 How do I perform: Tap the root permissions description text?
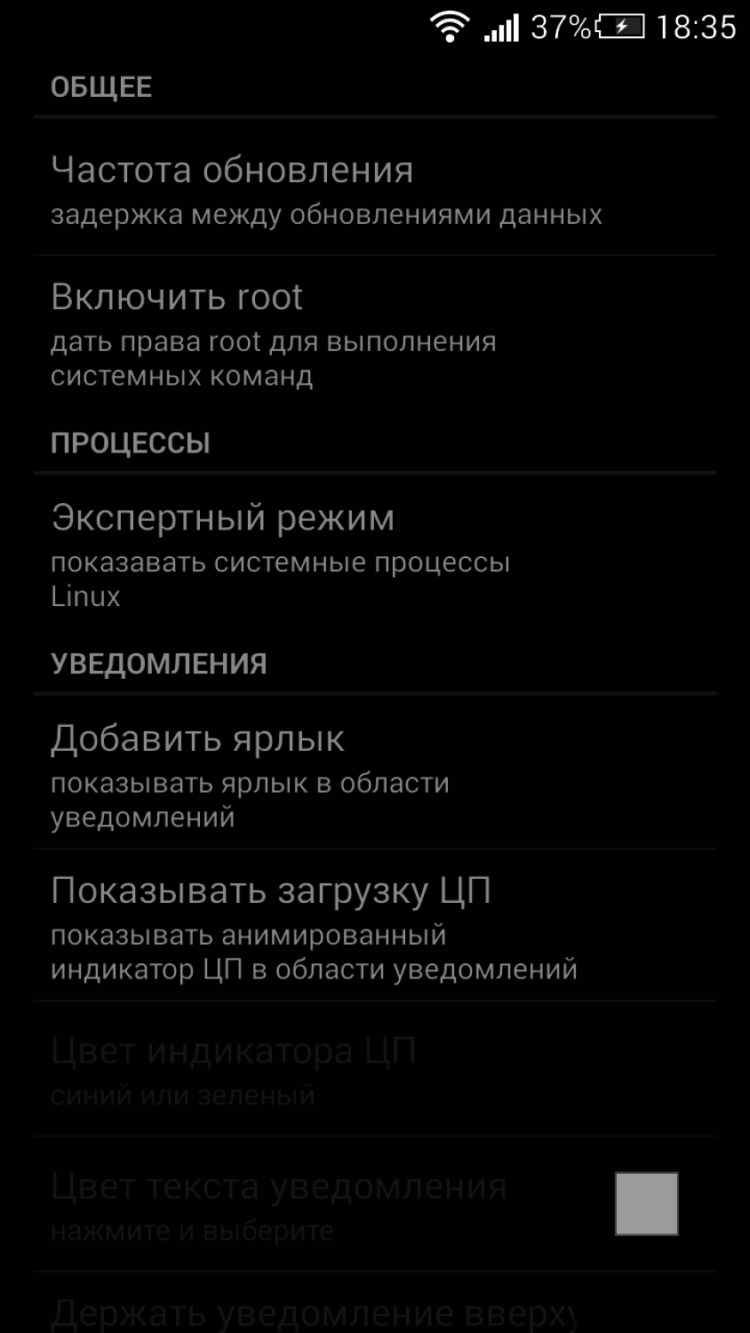(x=273, y=359)
